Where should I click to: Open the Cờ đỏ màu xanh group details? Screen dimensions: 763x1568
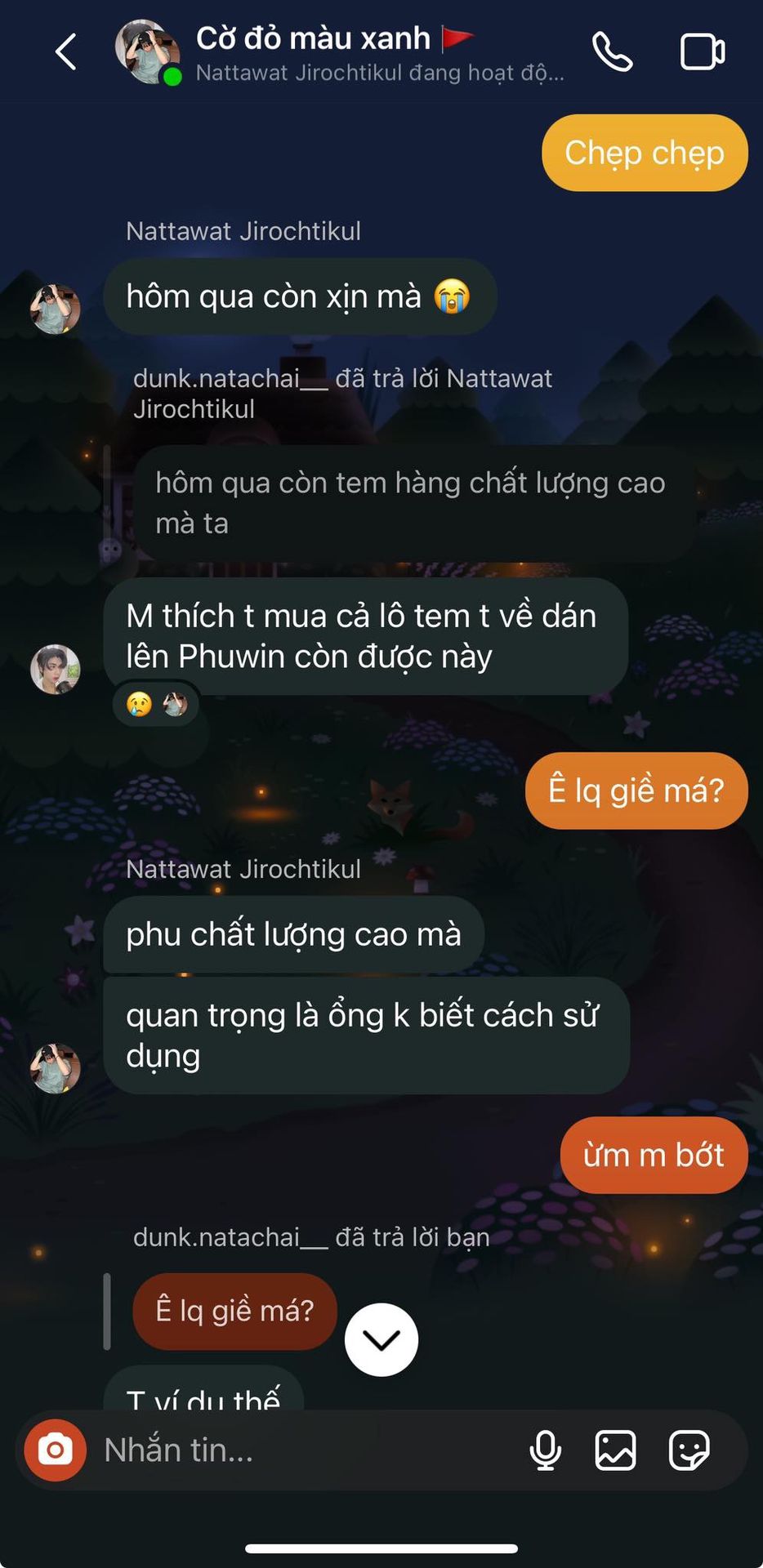pos(313,38)
